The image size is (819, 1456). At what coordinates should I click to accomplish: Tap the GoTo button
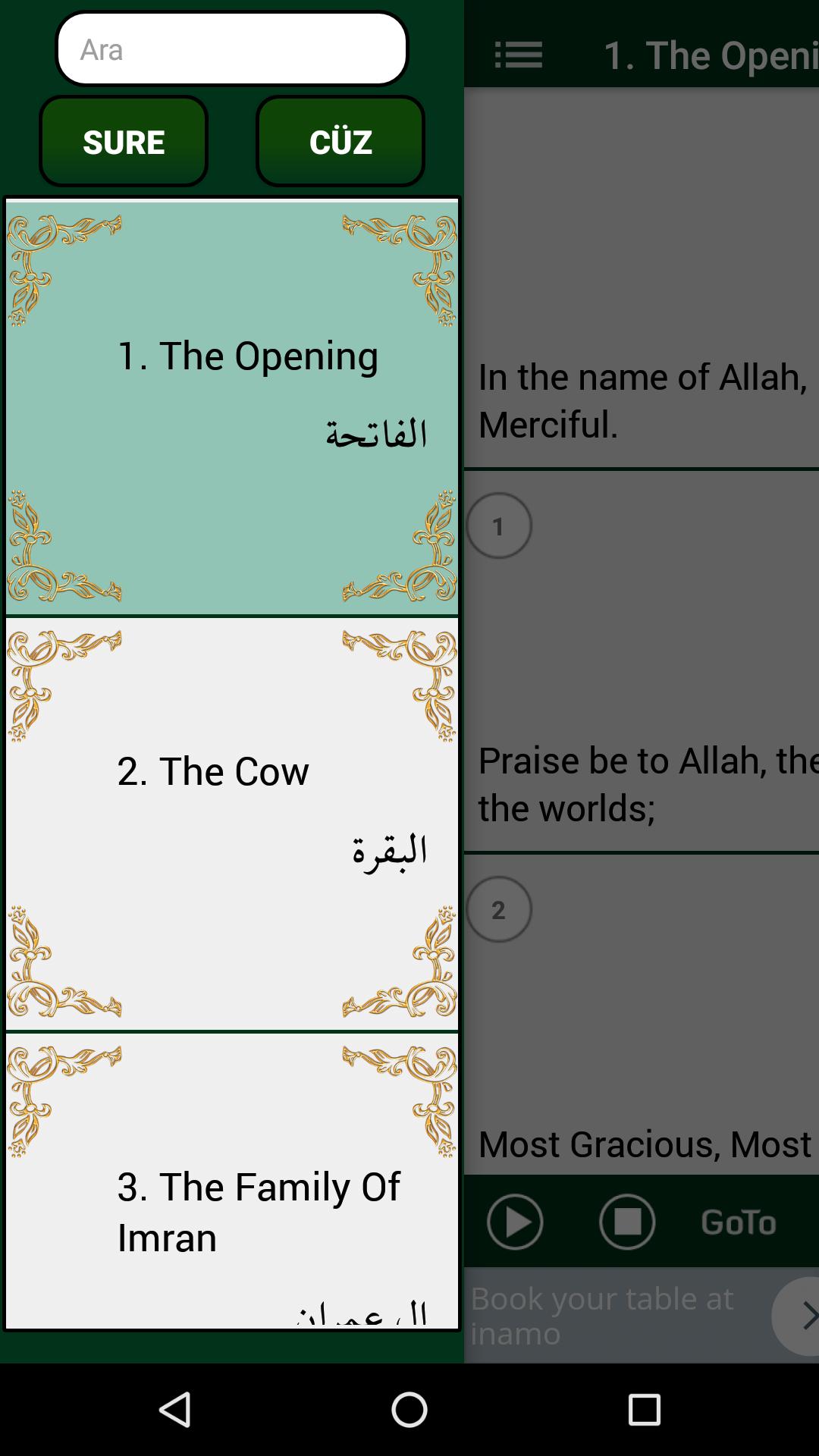click(739, 1222)
